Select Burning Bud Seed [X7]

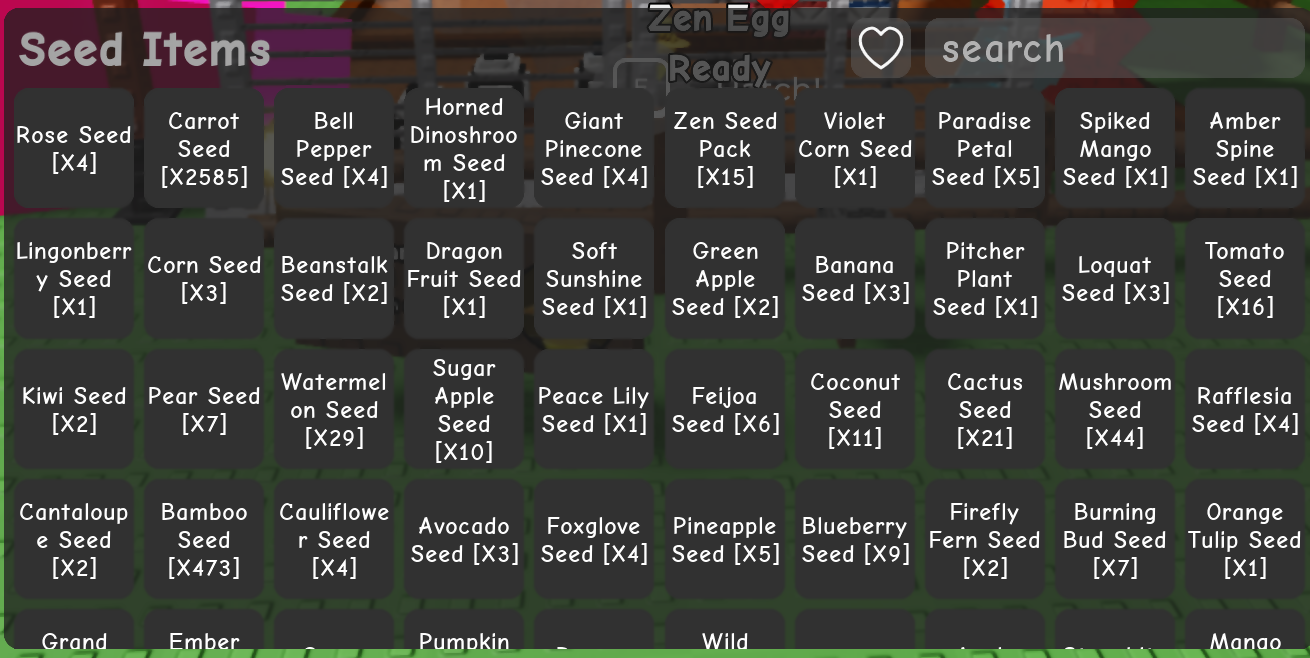pyautogui.click(x=1115, y=539)
